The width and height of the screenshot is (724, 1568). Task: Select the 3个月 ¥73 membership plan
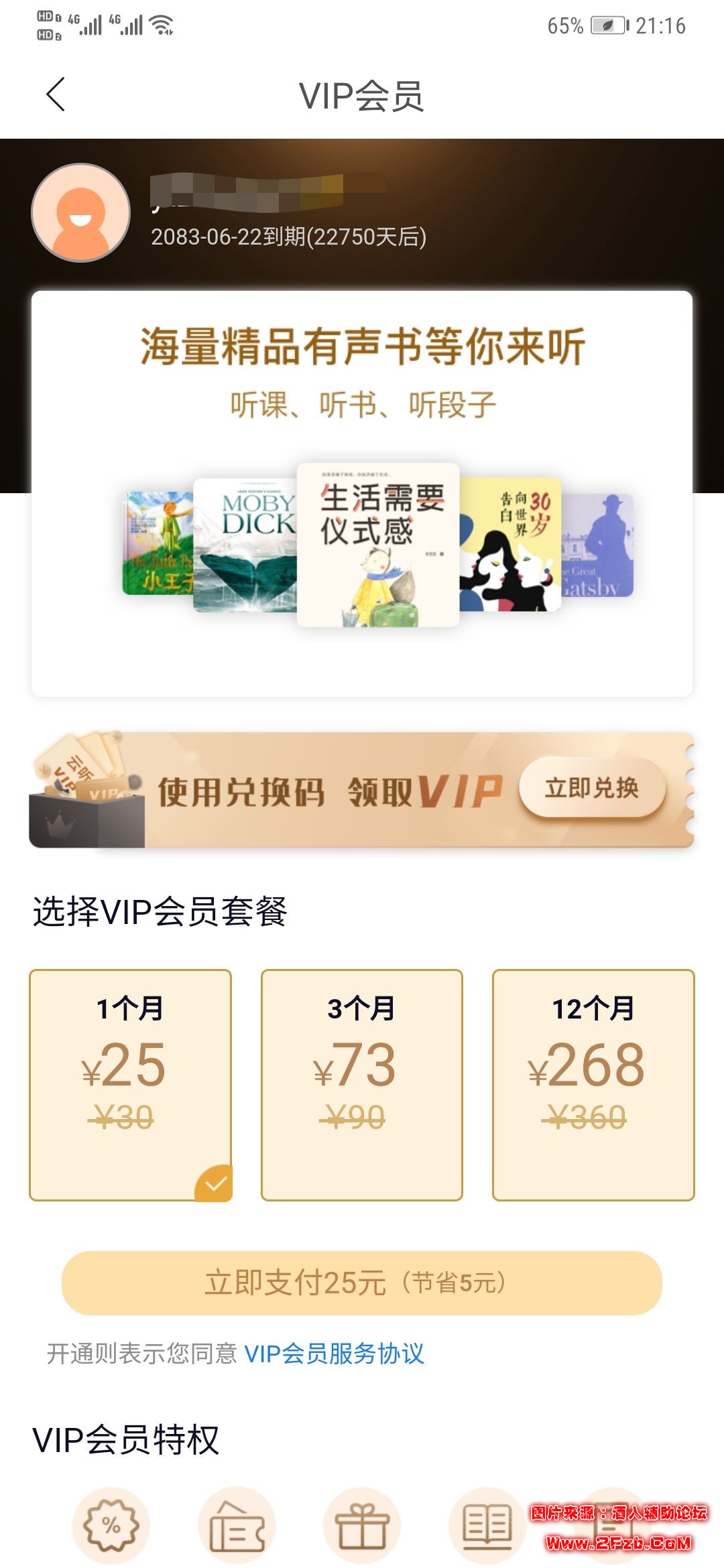coord(362,1079)
